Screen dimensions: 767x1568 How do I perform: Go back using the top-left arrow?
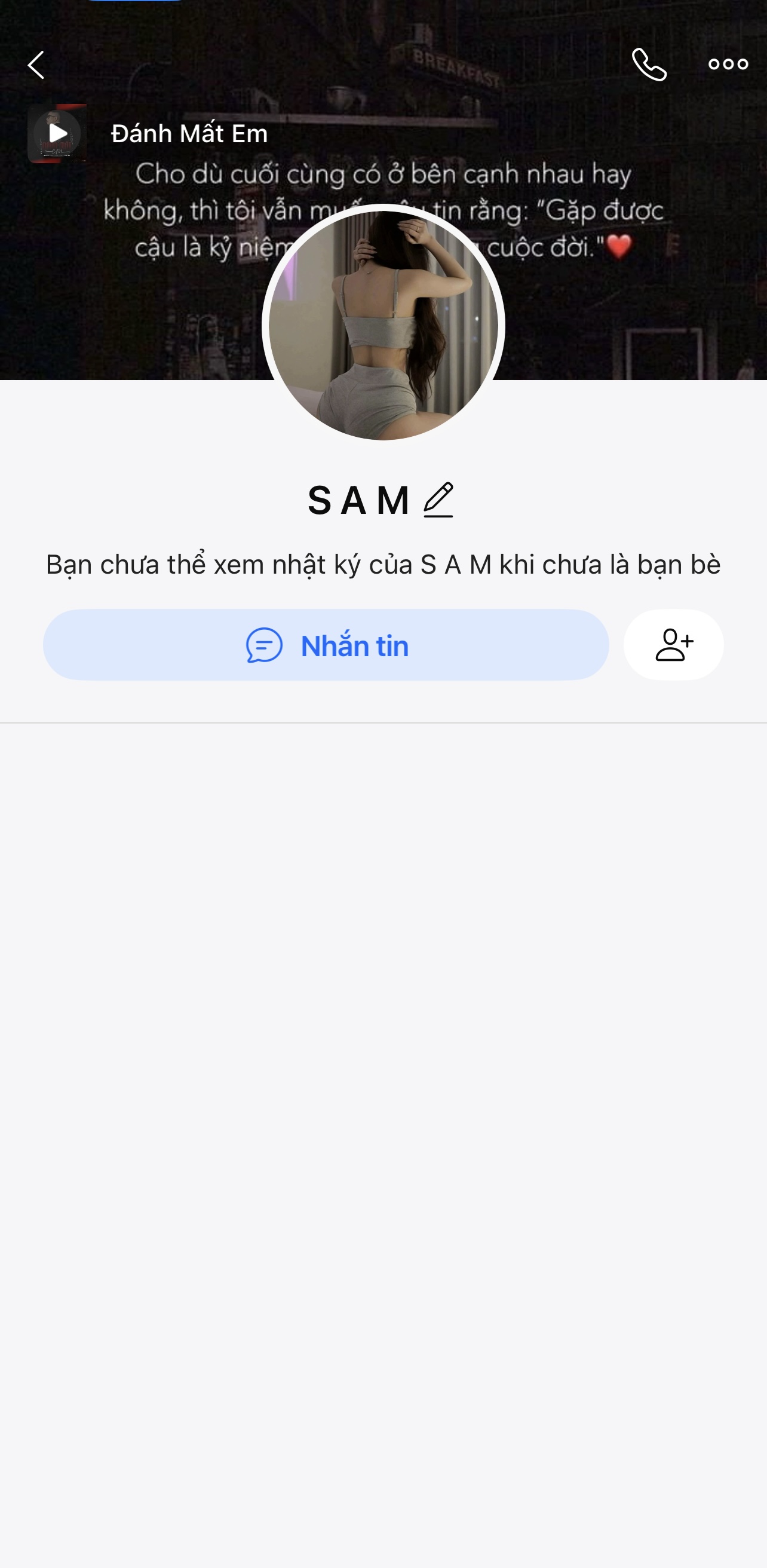[x=36, y=65]
